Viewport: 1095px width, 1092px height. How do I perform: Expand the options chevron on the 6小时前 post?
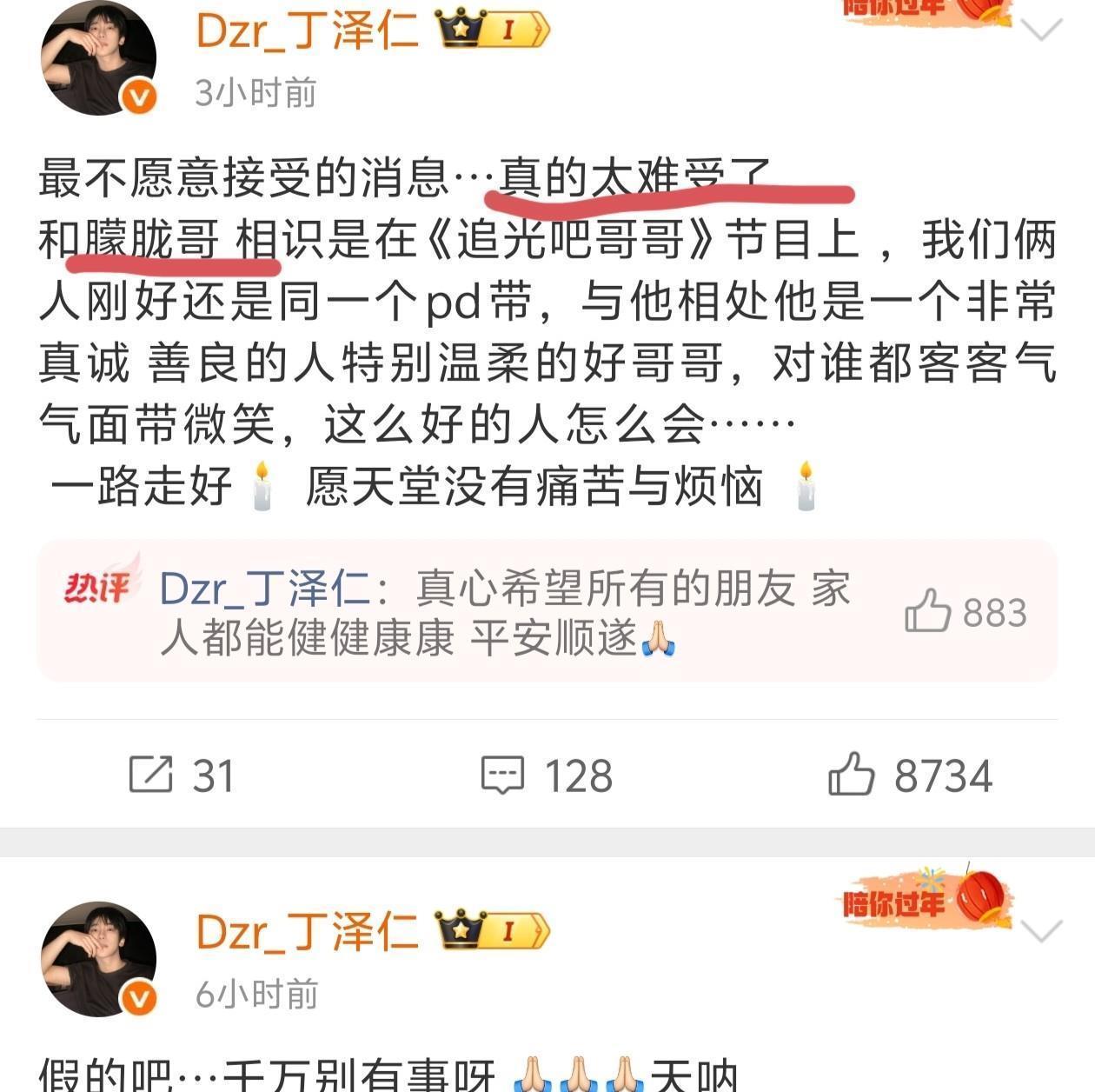coord(1040,931)
